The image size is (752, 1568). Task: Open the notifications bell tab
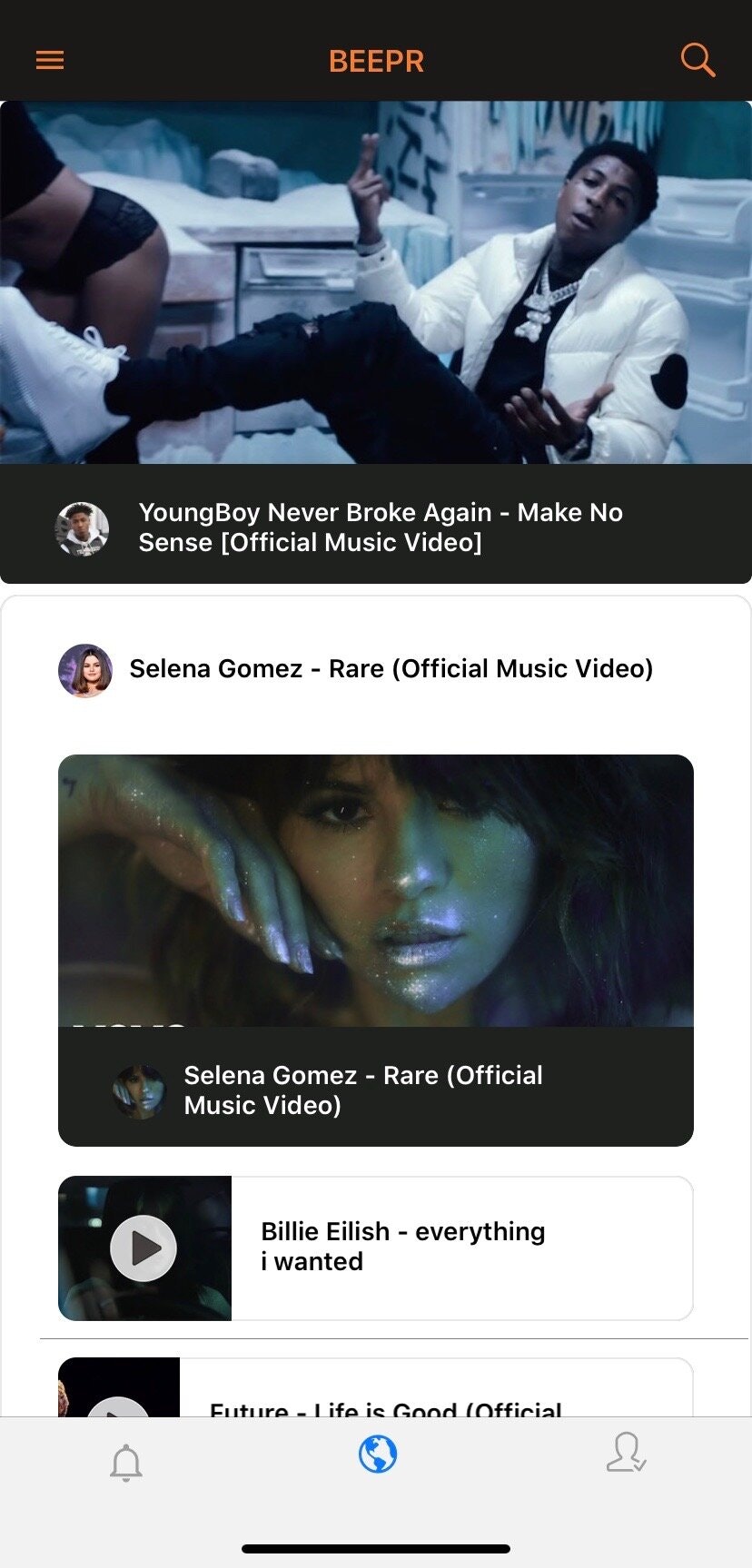point(126,1463)
